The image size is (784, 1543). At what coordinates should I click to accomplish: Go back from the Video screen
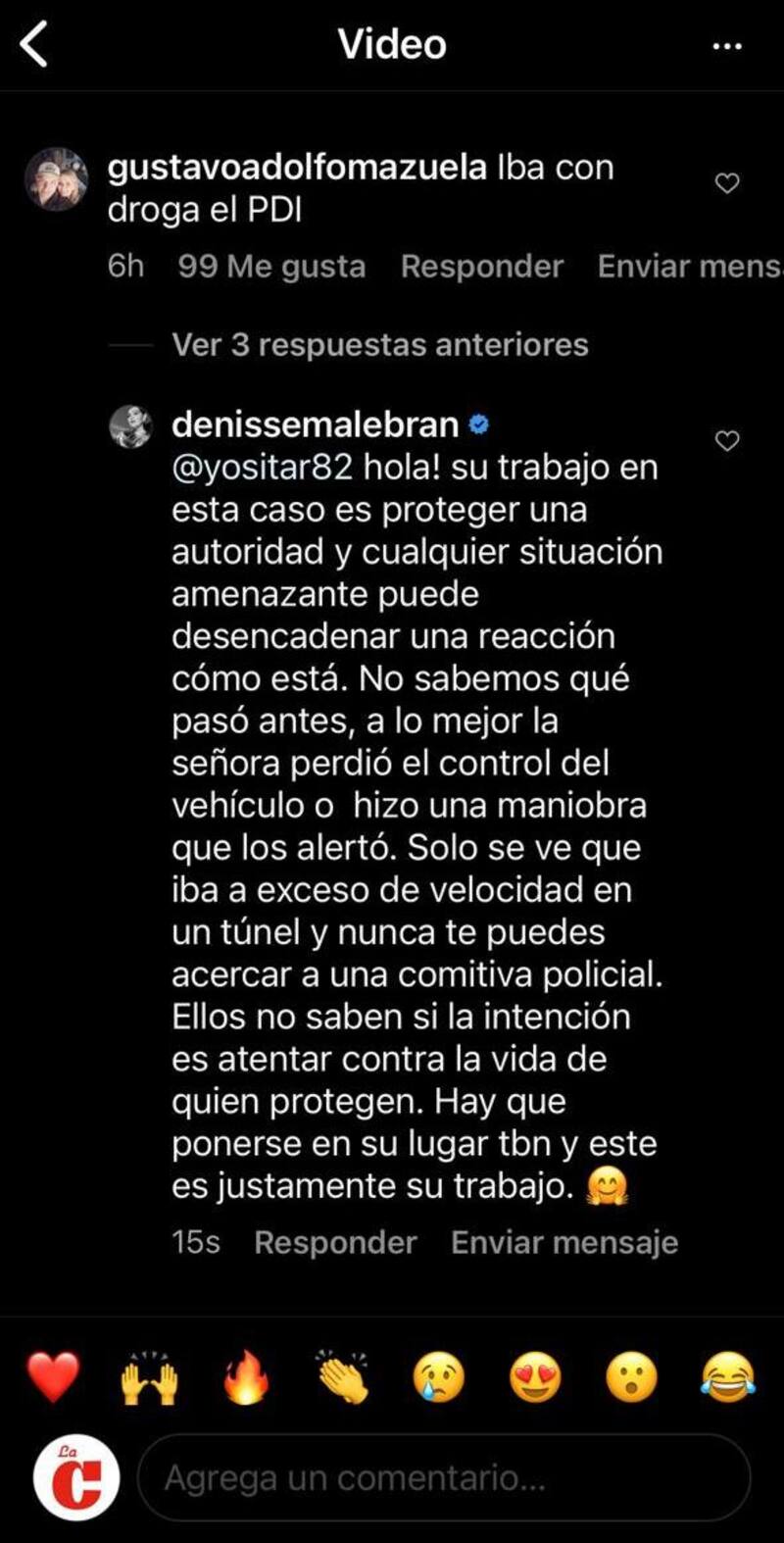coord(34,45)
